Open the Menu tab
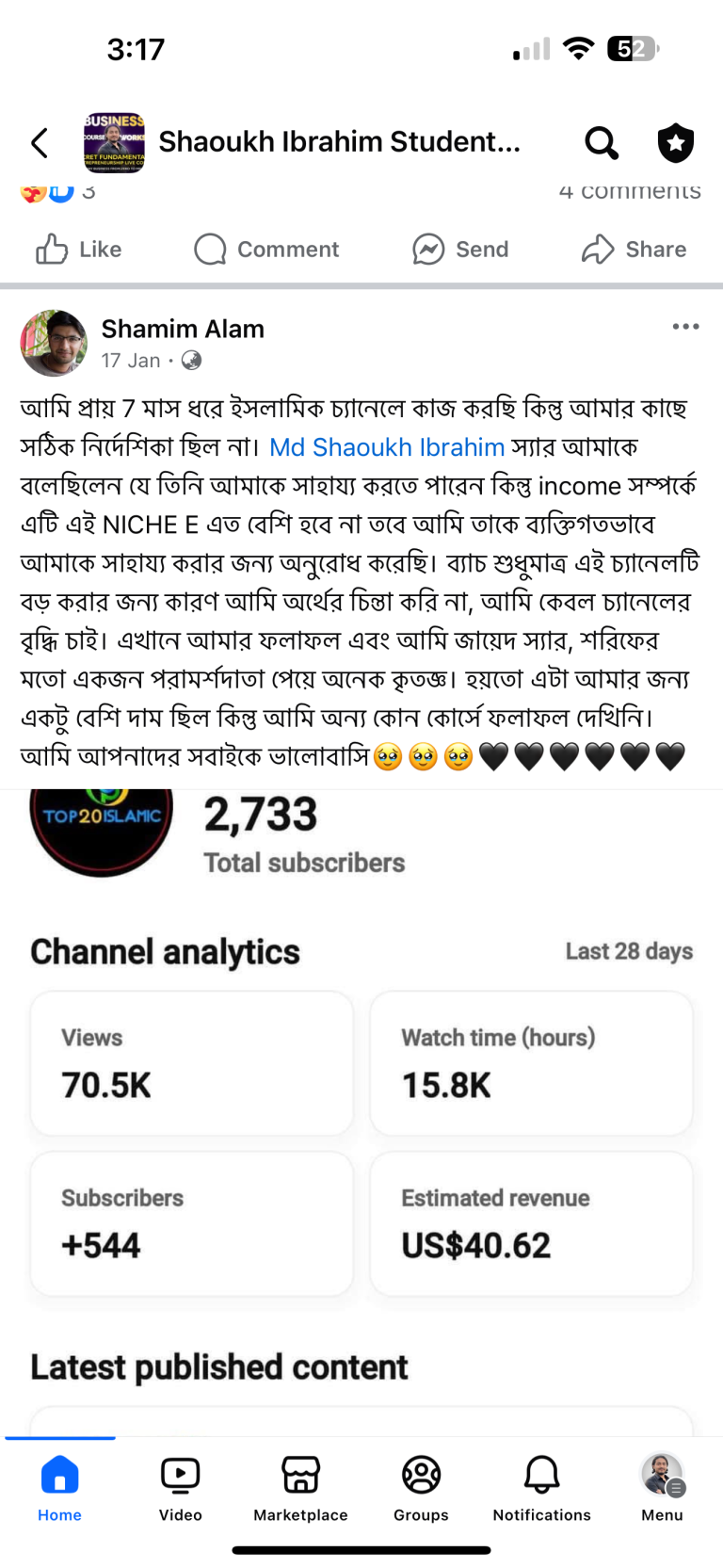This screenshot has height=1568, width=723. coord(662,1487)
